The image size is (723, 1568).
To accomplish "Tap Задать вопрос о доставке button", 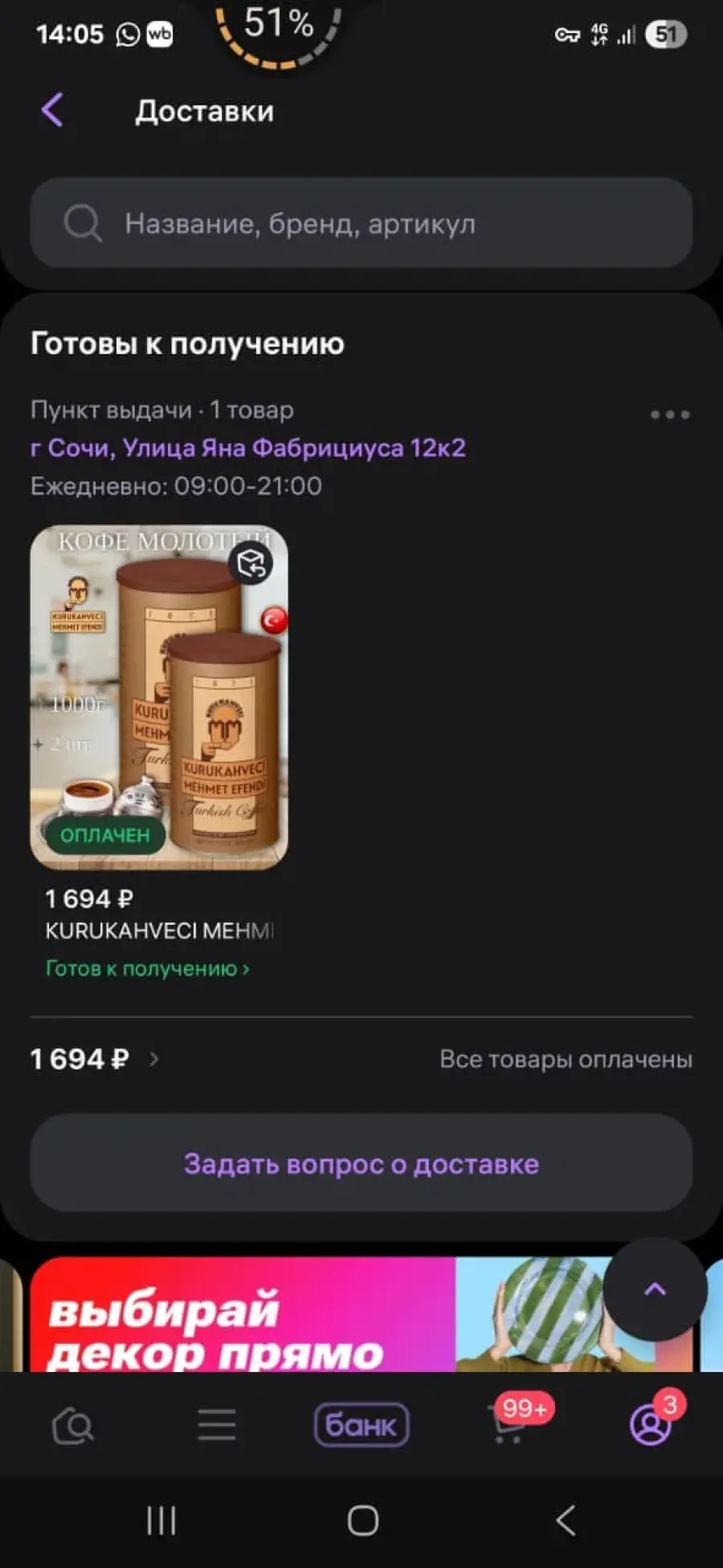I will coord(361,1163).
